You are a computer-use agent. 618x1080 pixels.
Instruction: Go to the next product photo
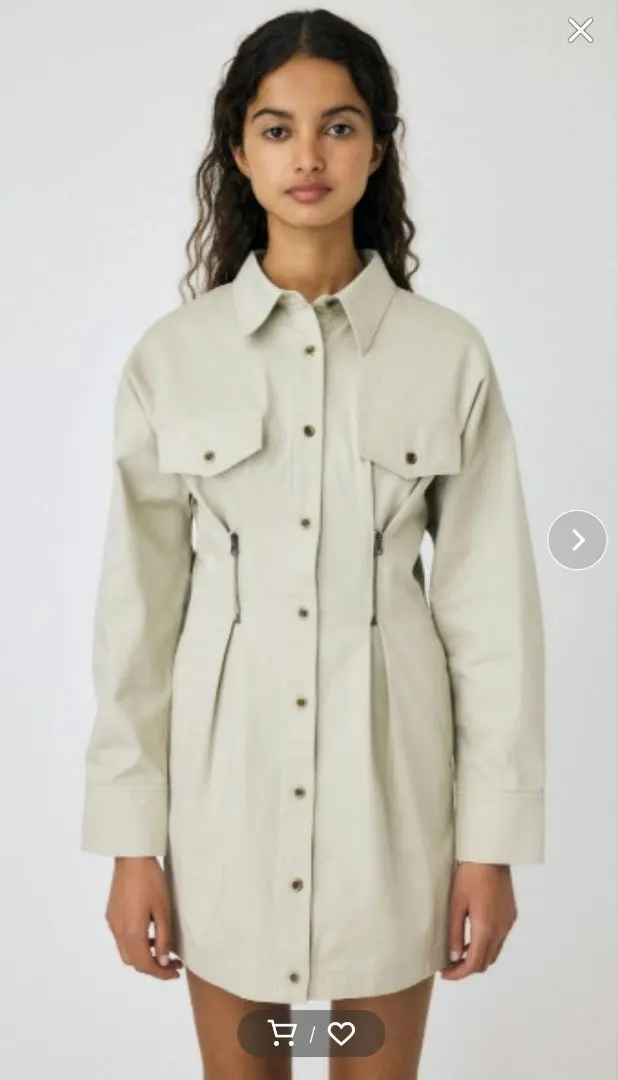[577, 540]
